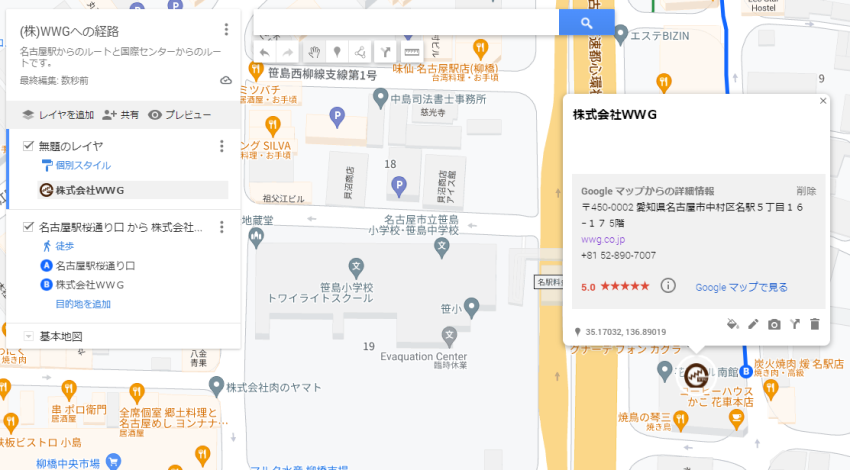
Task: Change the 徒歩 travel mode
Action: pyautogui.click(x=64, y=246)
